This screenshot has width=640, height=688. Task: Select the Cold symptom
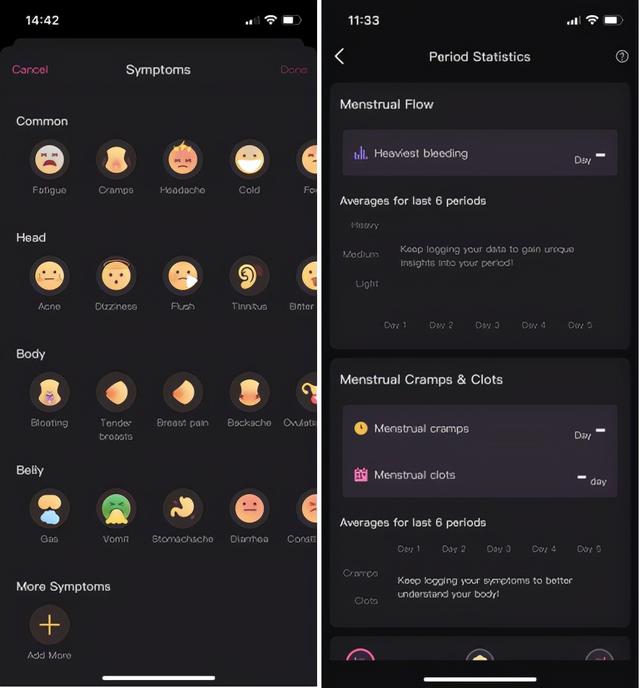tap(249, 160)
